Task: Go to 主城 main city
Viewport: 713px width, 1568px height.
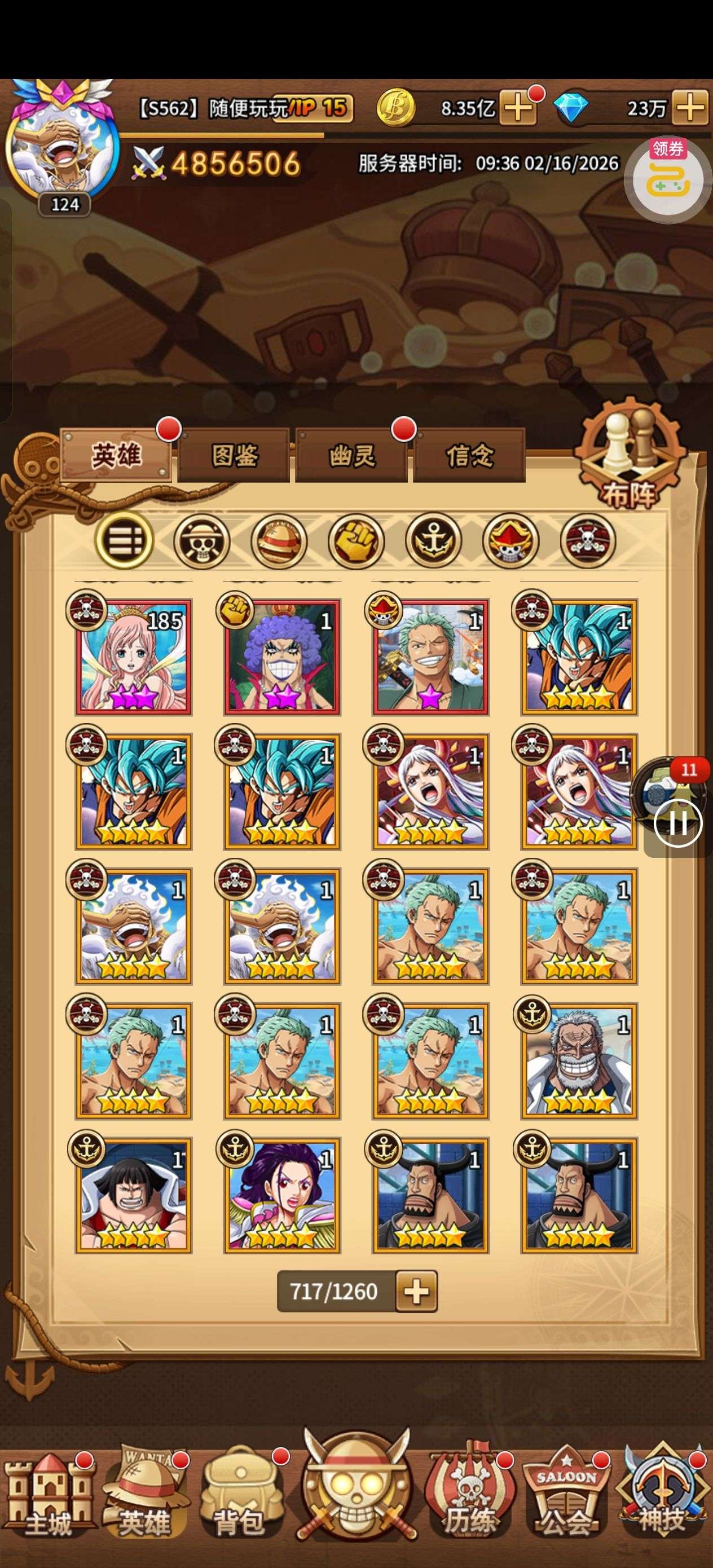Action: (x=47, y=1494)
